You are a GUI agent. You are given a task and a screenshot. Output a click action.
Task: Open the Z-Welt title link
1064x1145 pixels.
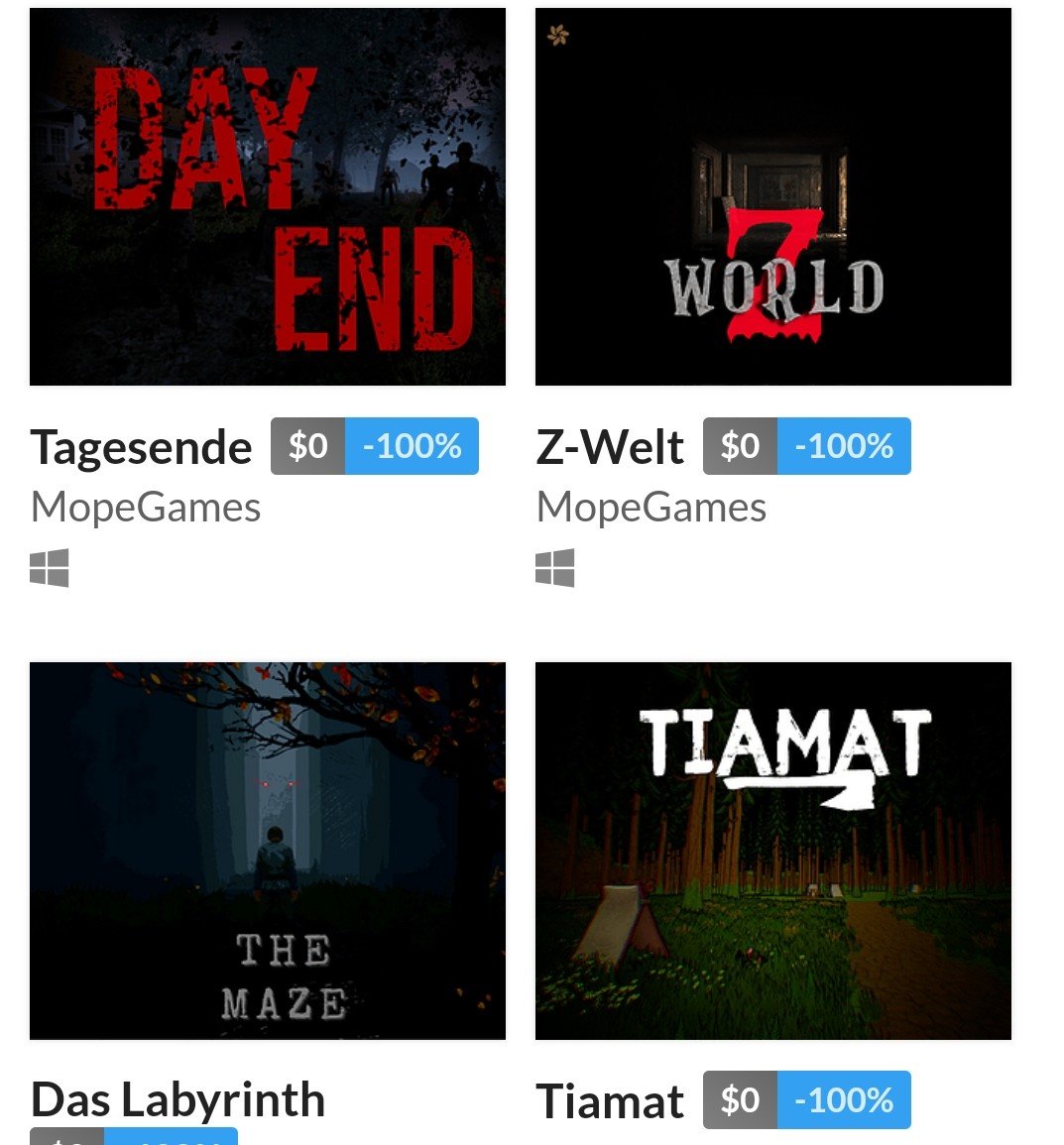coord(610,447)
